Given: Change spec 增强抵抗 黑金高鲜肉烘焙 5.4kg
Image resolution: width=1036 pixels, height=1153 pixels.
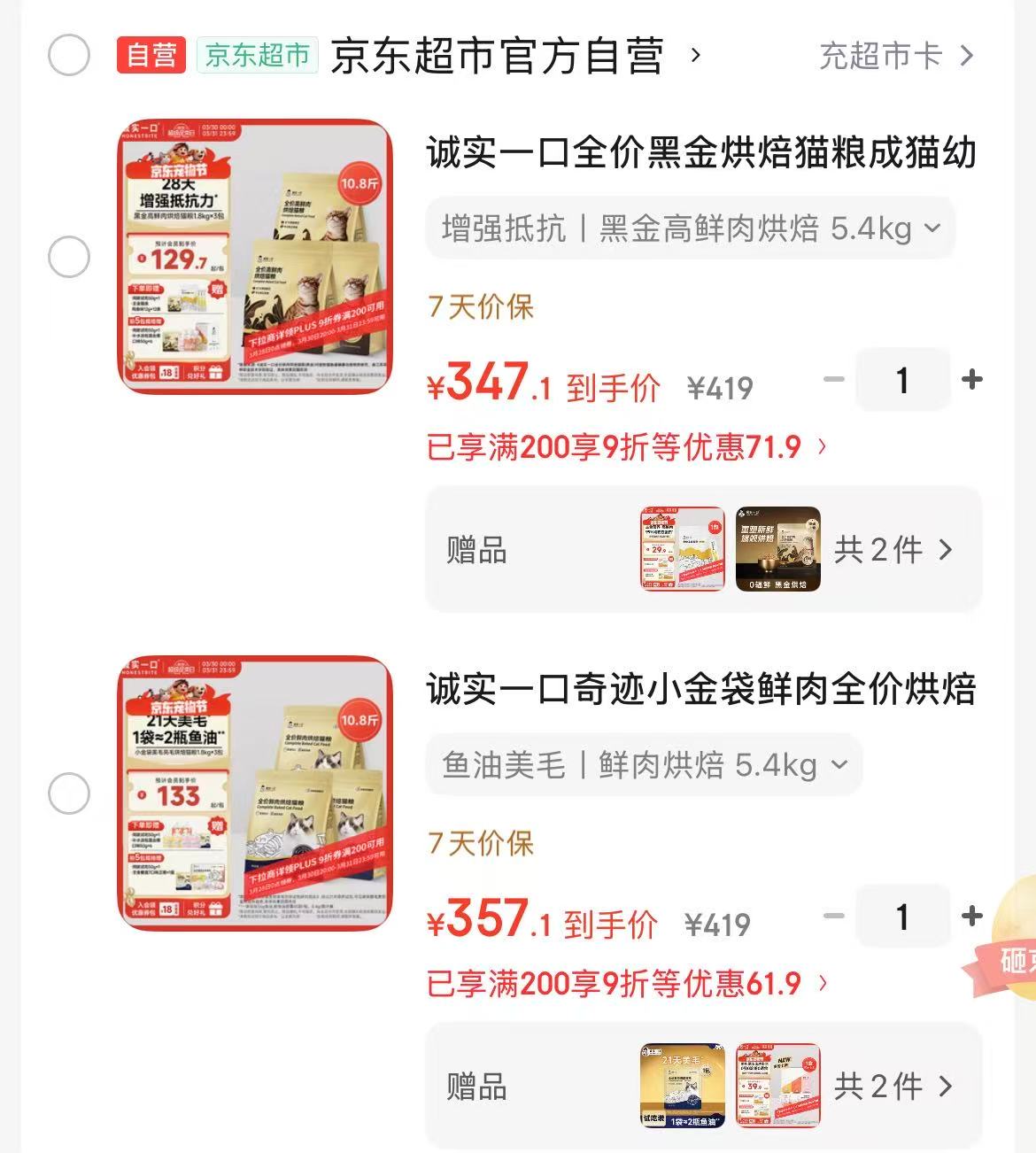Looking at the screenshot, I should click(x=690, y=228).
